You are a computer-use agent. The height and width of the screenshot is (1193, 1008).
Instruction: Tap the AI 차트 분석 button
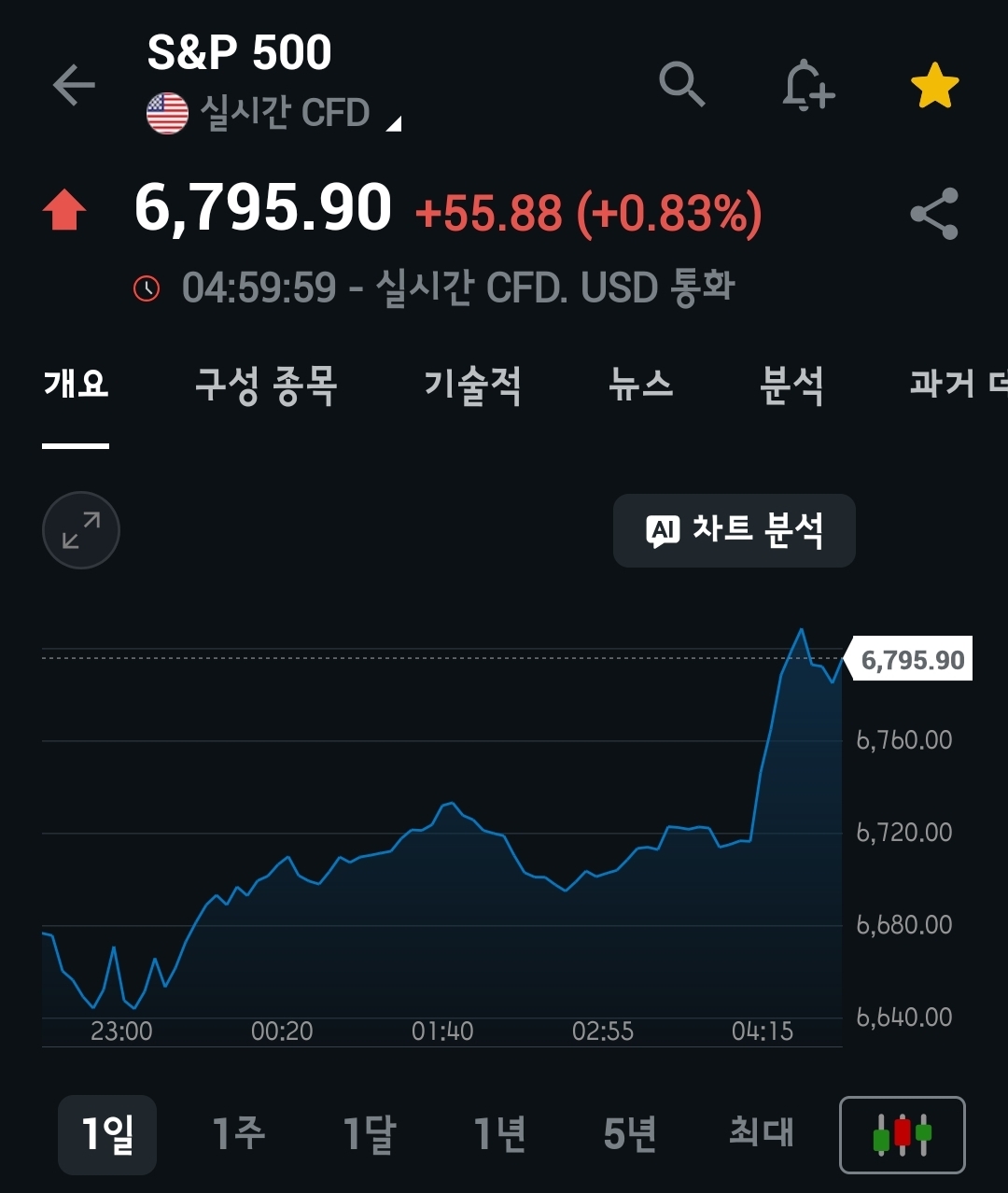(x=735, y=530)
